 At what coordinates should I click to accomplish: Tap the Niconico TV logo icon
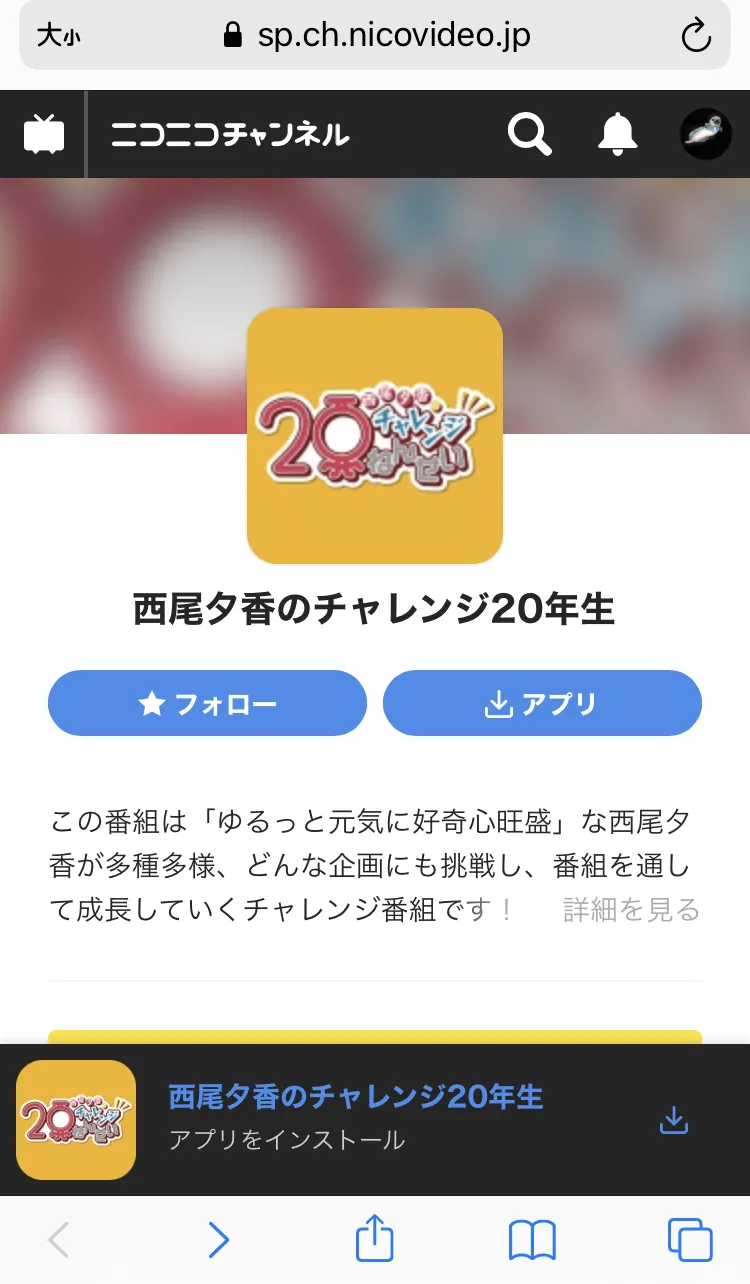click(x=44, y=134)
